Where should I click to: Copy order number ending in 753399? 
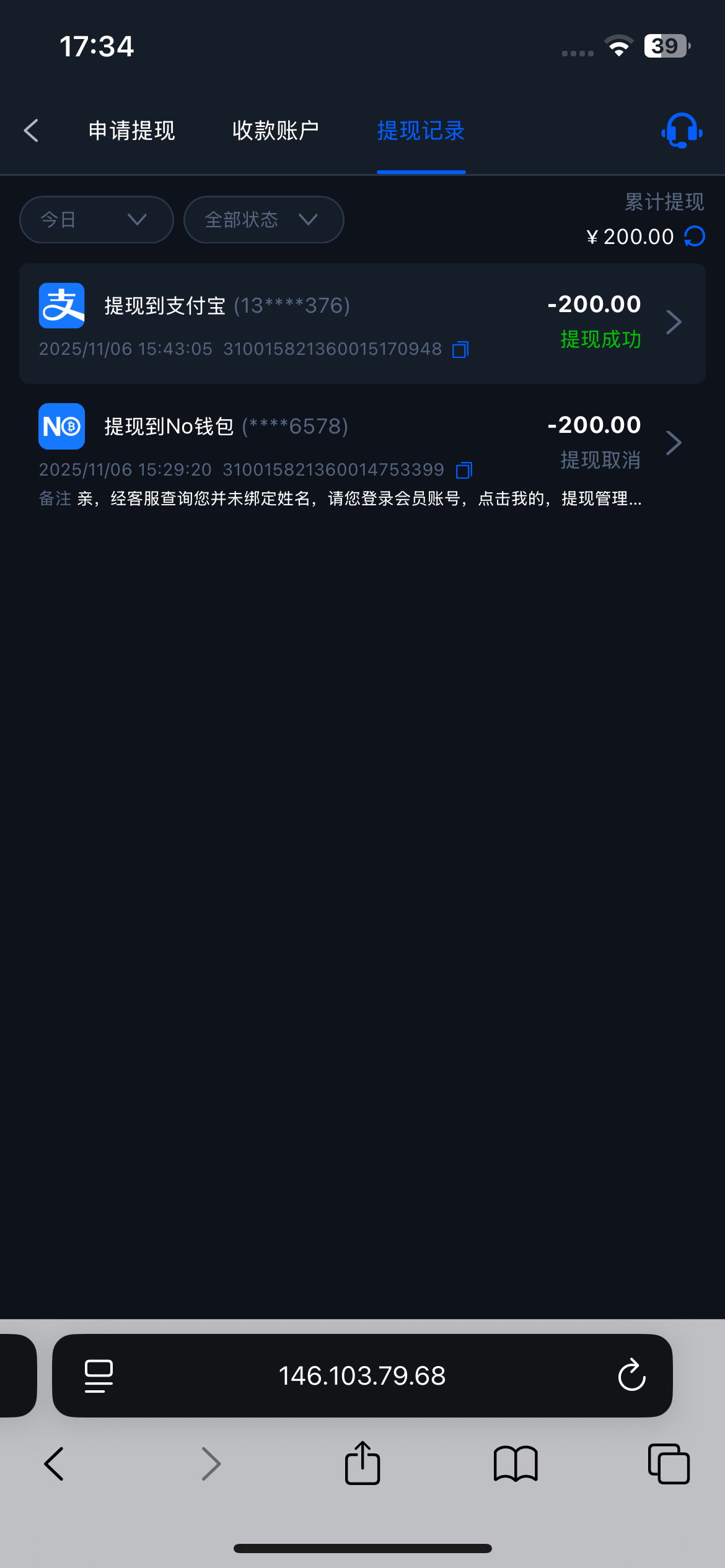(464, 471)
